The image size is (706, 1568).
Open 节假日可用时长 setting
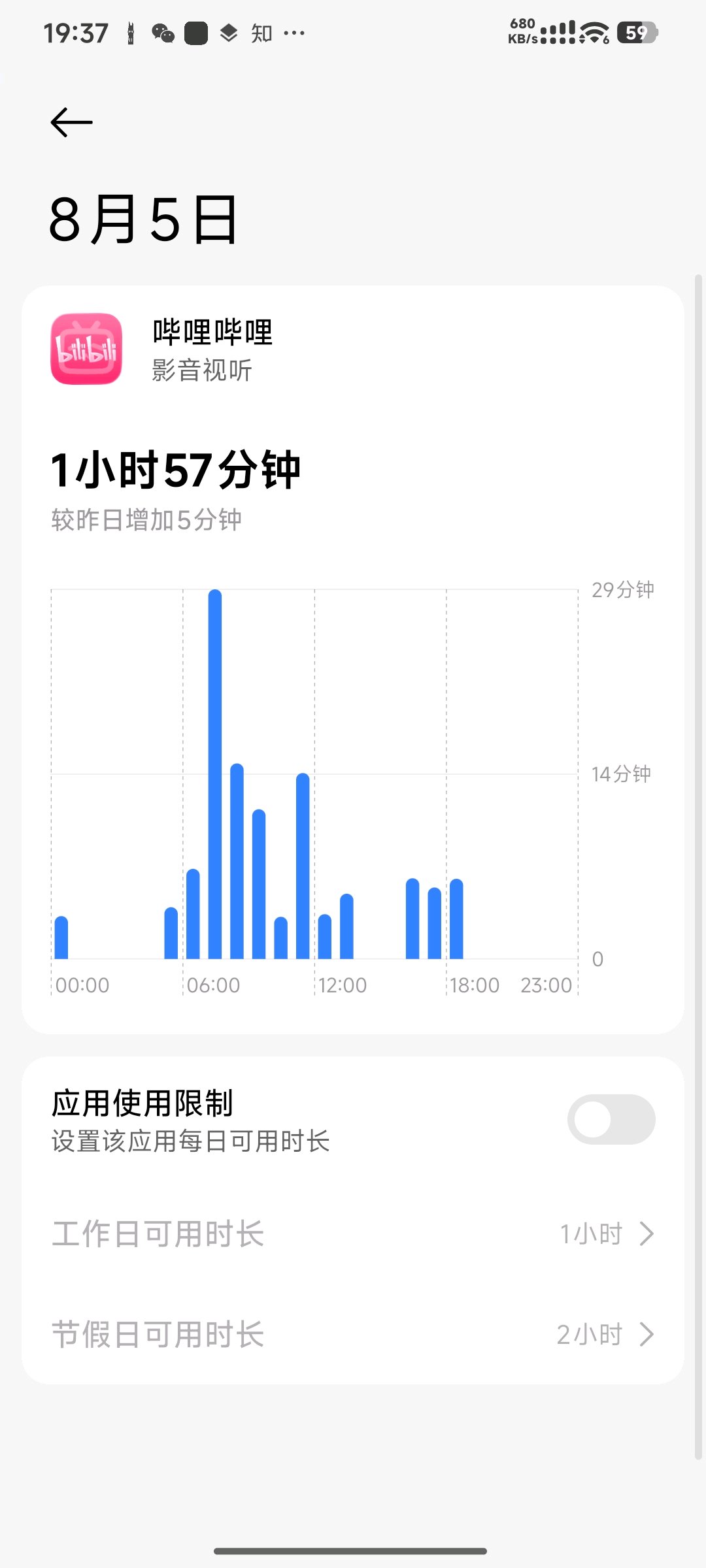point(353,1334)
